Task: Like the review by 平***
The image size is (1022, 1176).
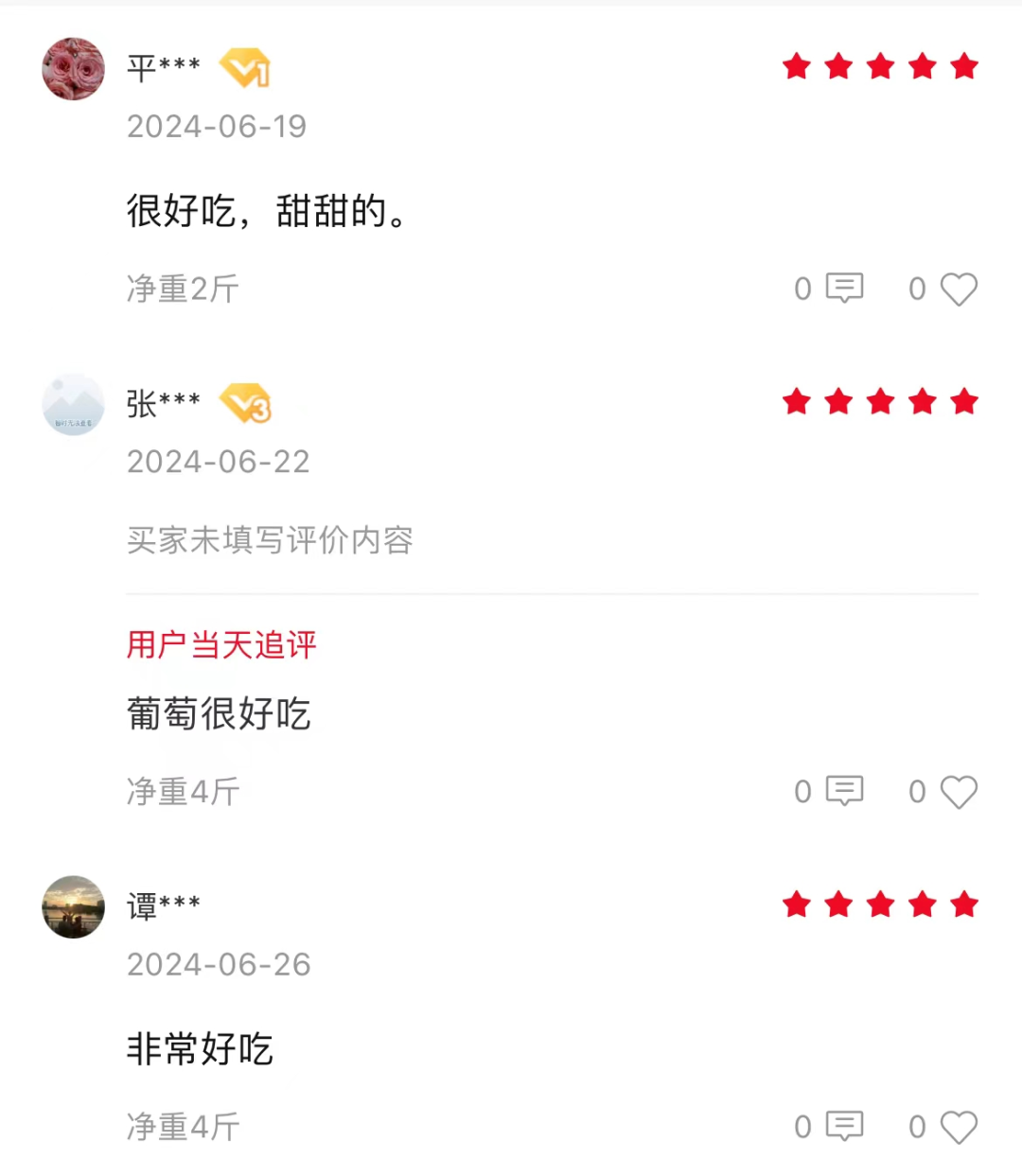Action: (958, 289)
